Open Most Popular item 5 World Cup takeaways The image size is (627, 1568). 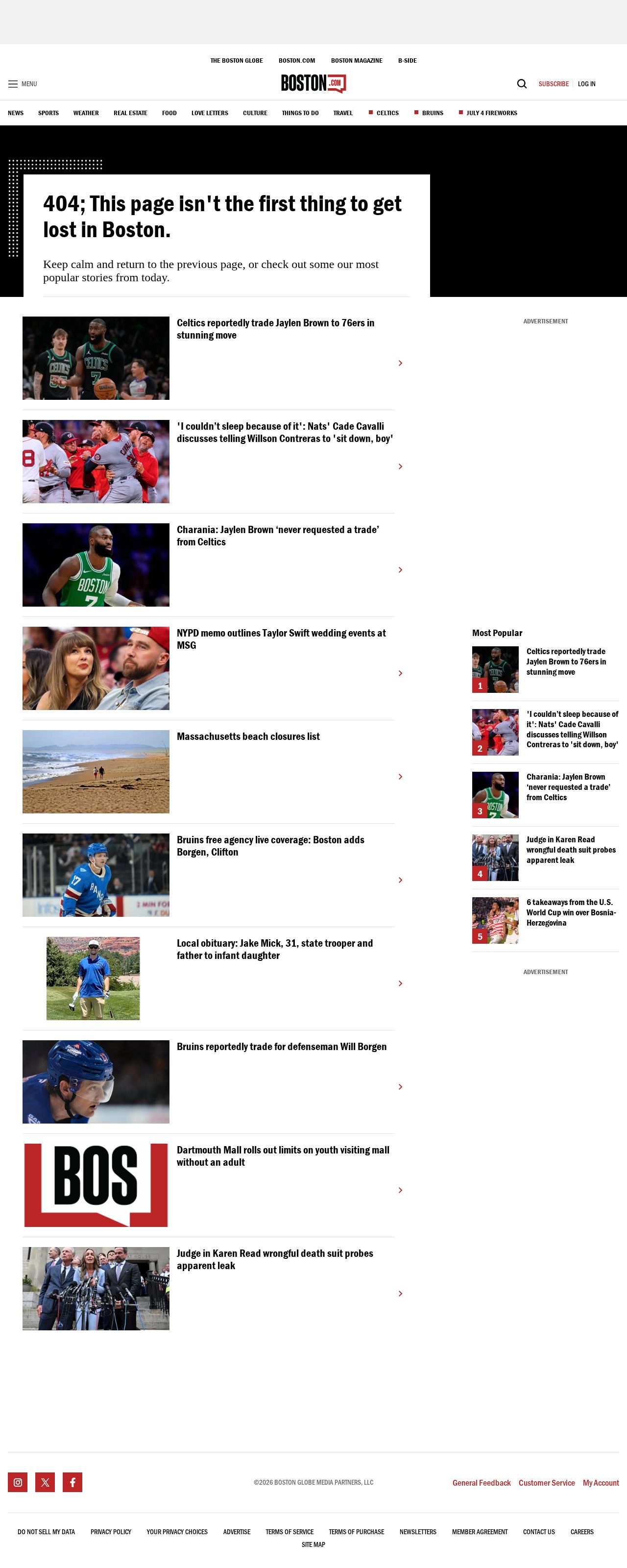(x=571, y=912)
